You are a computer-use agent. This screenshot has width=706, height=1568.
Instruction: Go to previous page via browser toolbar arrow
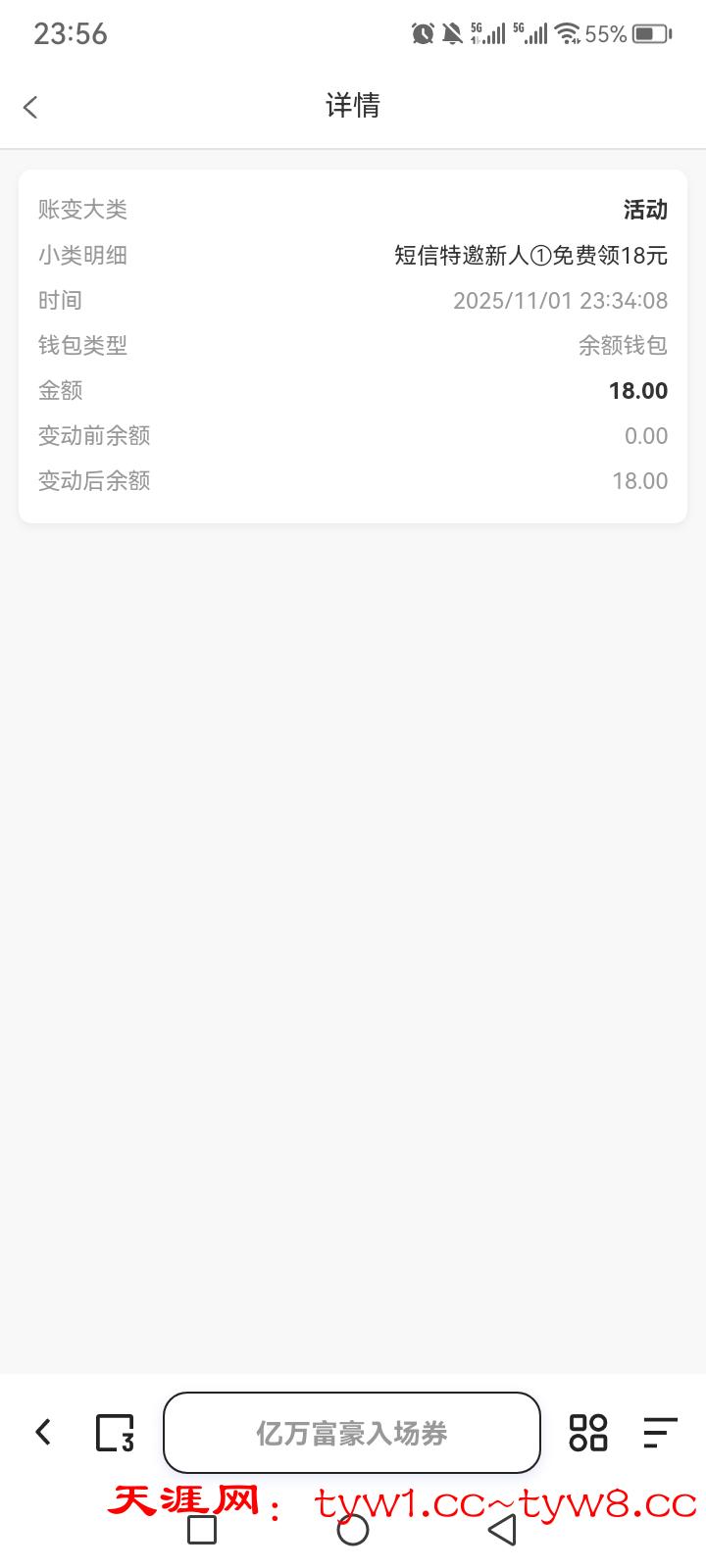43,1432
